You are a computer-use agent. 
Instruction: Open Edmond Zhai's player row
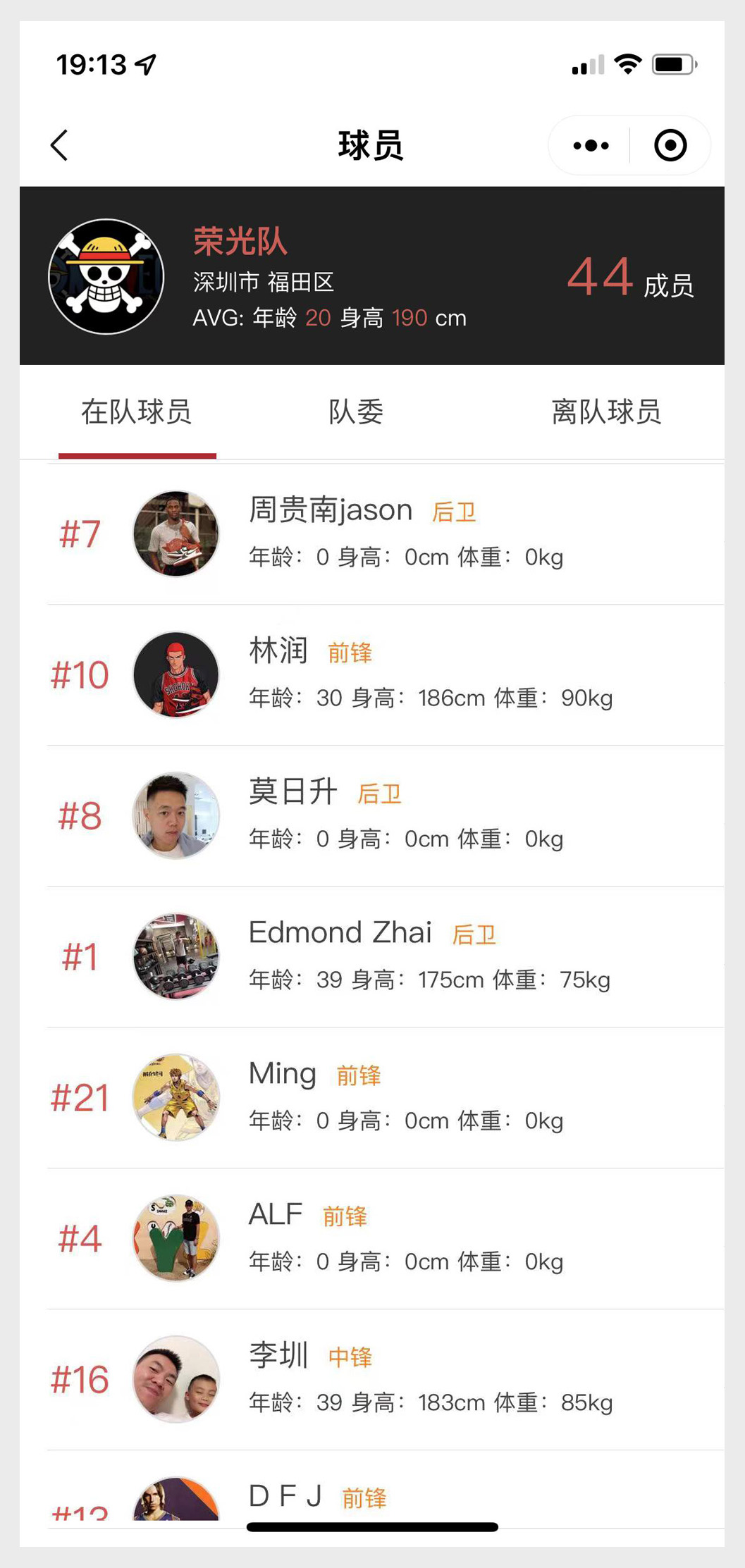(386, 957)
